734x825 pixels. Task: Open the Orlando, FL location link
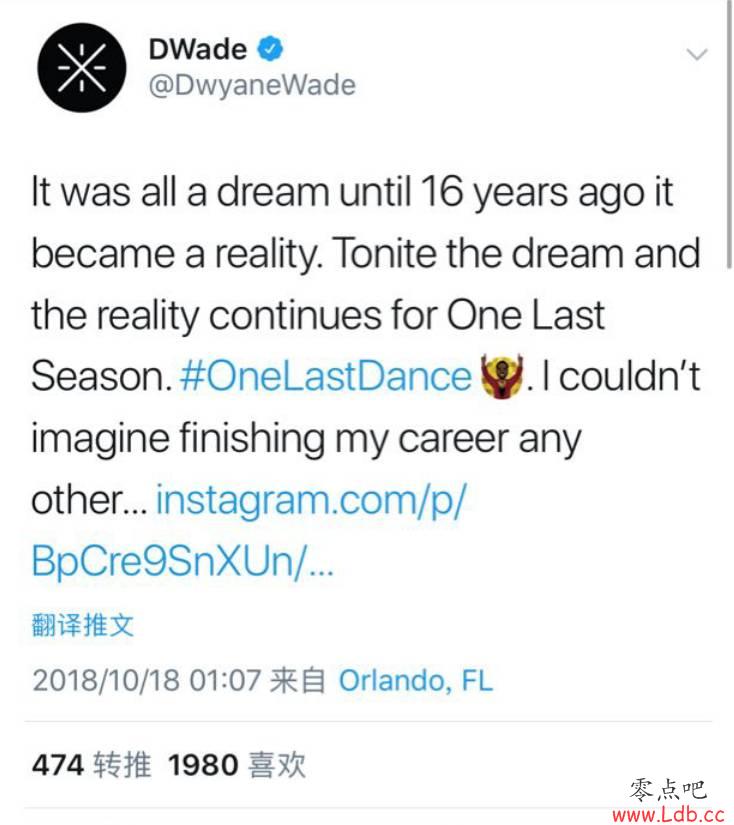pyautogui.click(x=415, y=681)
